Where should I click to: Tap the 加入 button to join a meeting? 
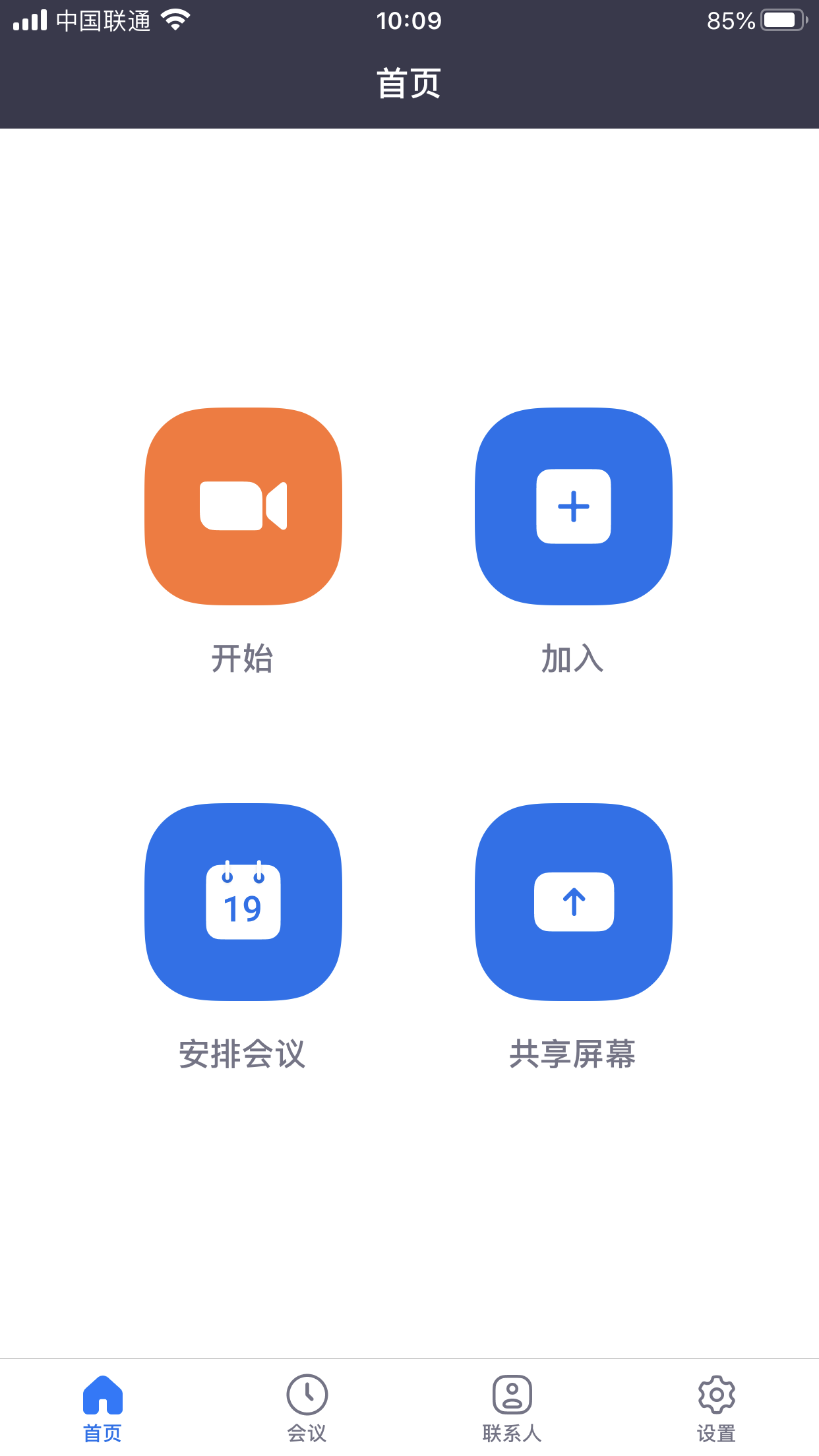[574, 506]
